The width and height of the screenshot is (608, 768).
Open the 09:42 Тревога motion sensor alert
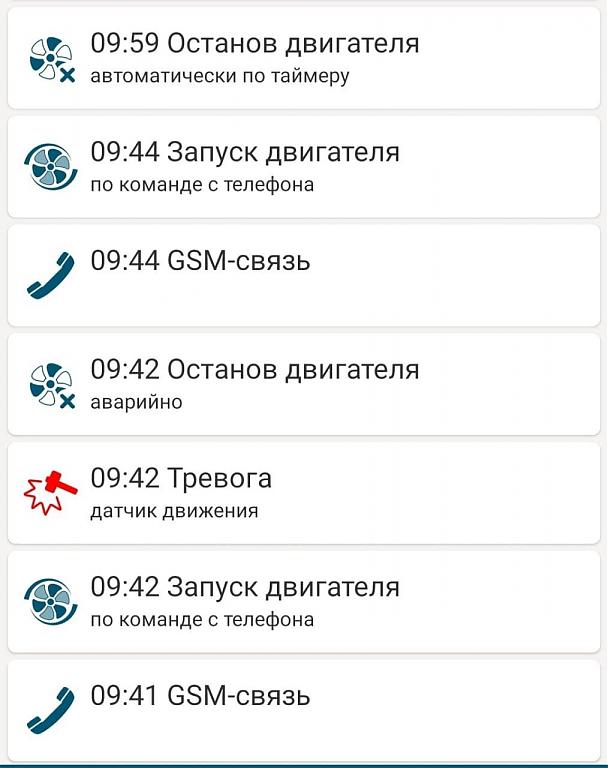click(303, 493)
